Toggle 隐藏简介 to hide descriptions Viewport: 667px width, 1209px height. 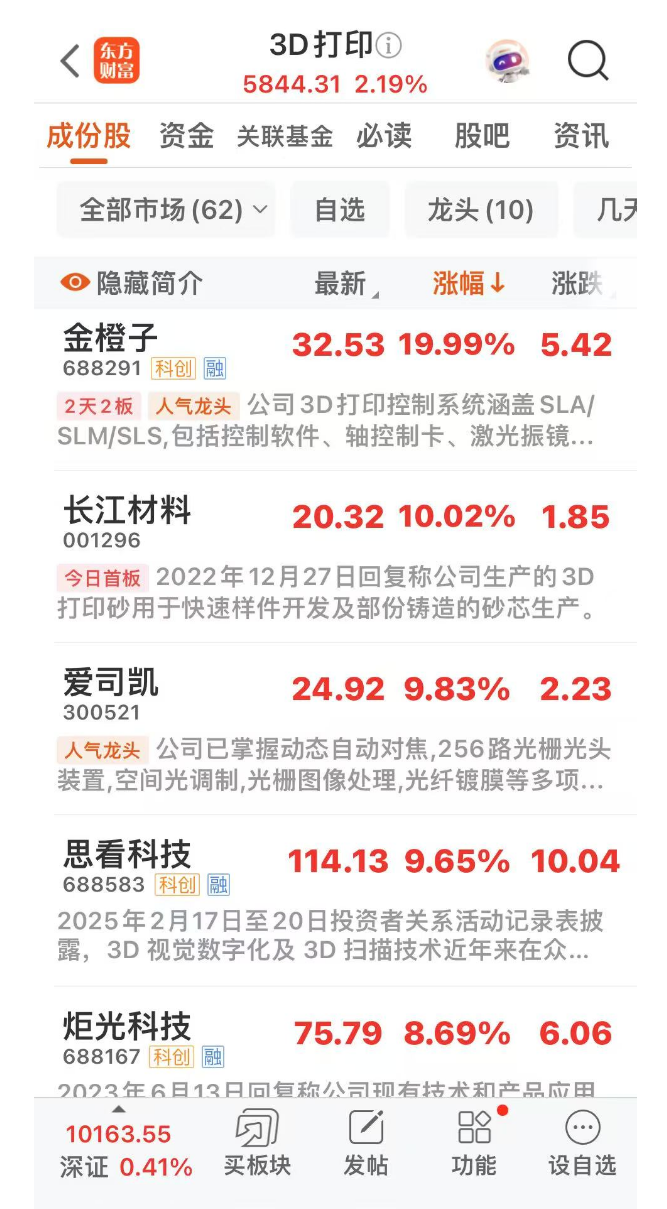click(132, 284)
